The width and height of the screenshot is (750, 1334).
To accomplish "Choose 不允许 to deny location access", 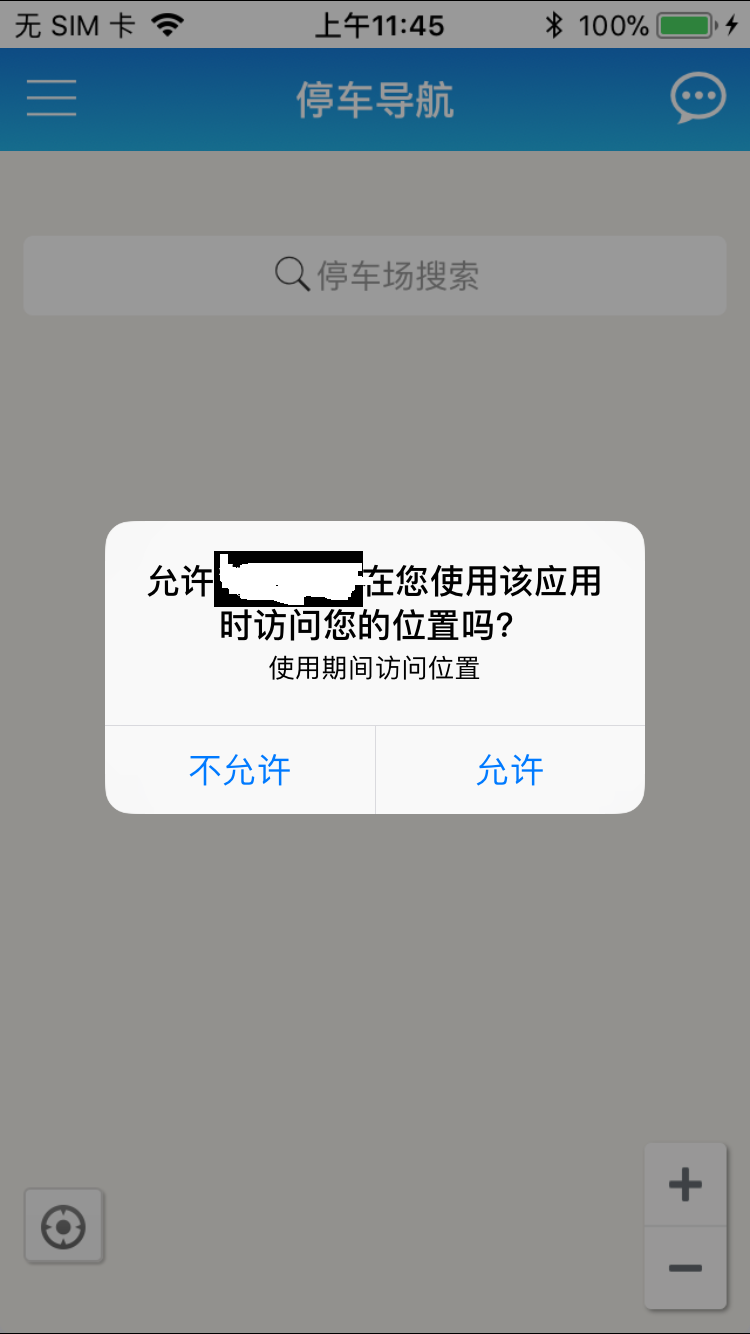I will click(240, 770).
